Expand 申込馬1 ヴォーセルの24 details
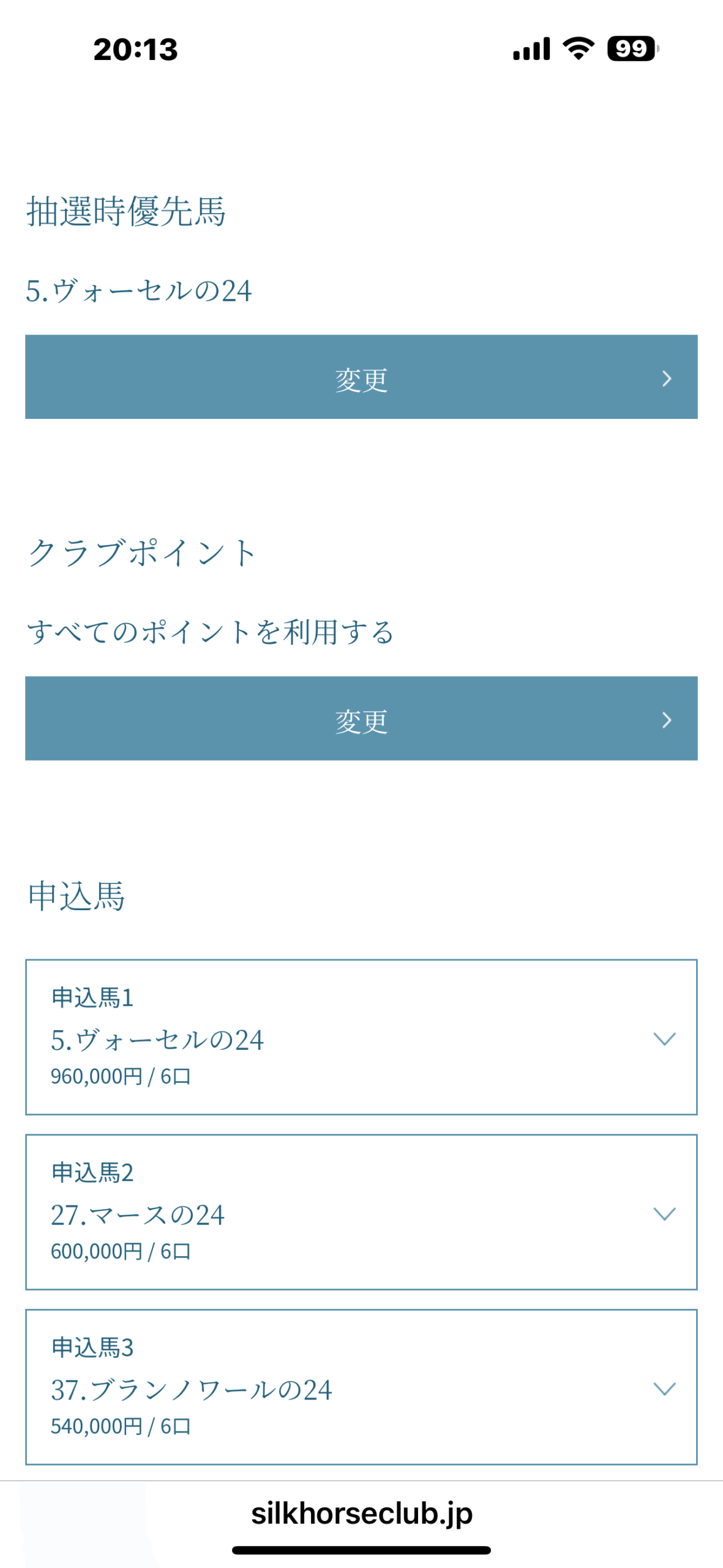The width and height of the screenshot is (723, 1568). coord(664,1038)
